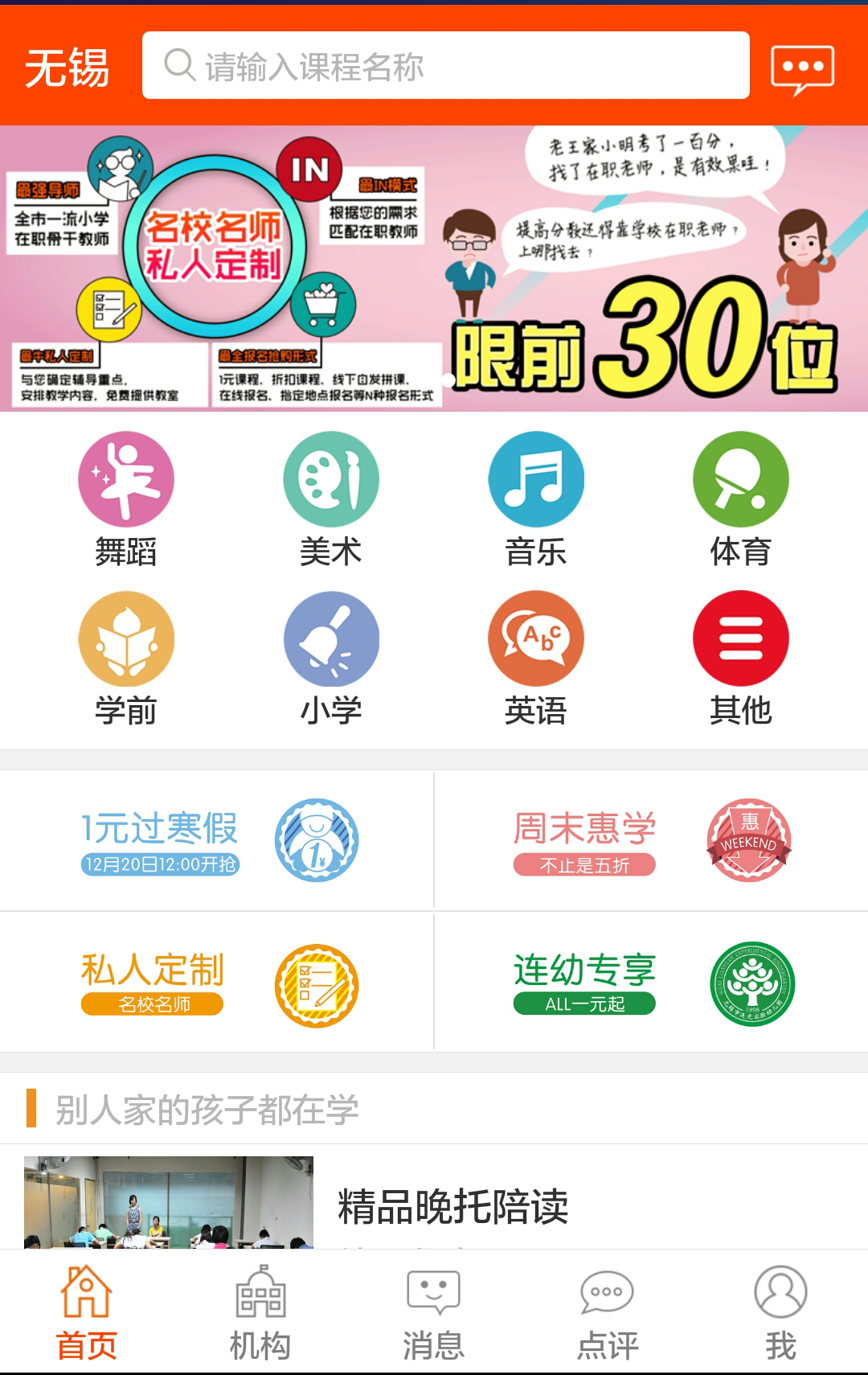Tap the 体育 table tennis icon

coord(741,478)
